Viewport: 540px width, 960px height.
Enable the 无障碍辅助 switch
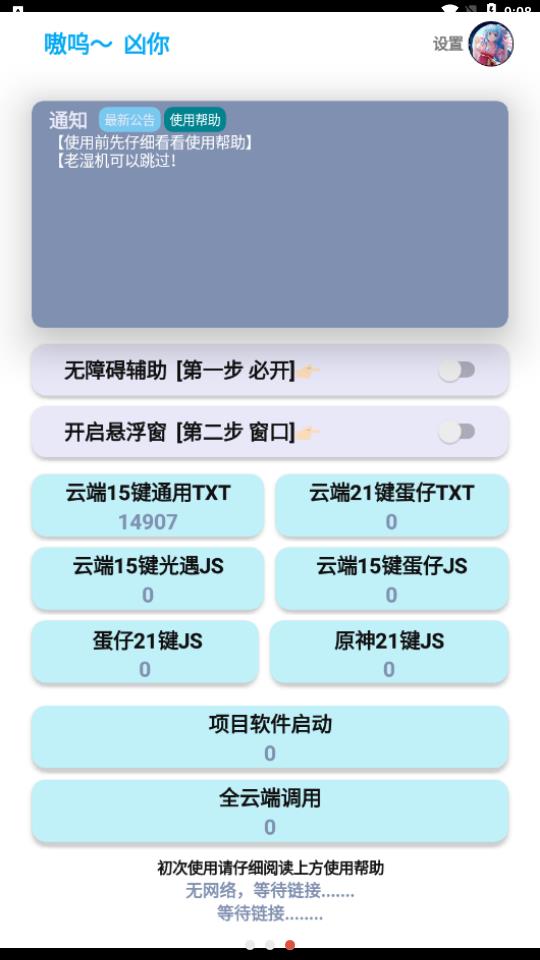[457, 370]
